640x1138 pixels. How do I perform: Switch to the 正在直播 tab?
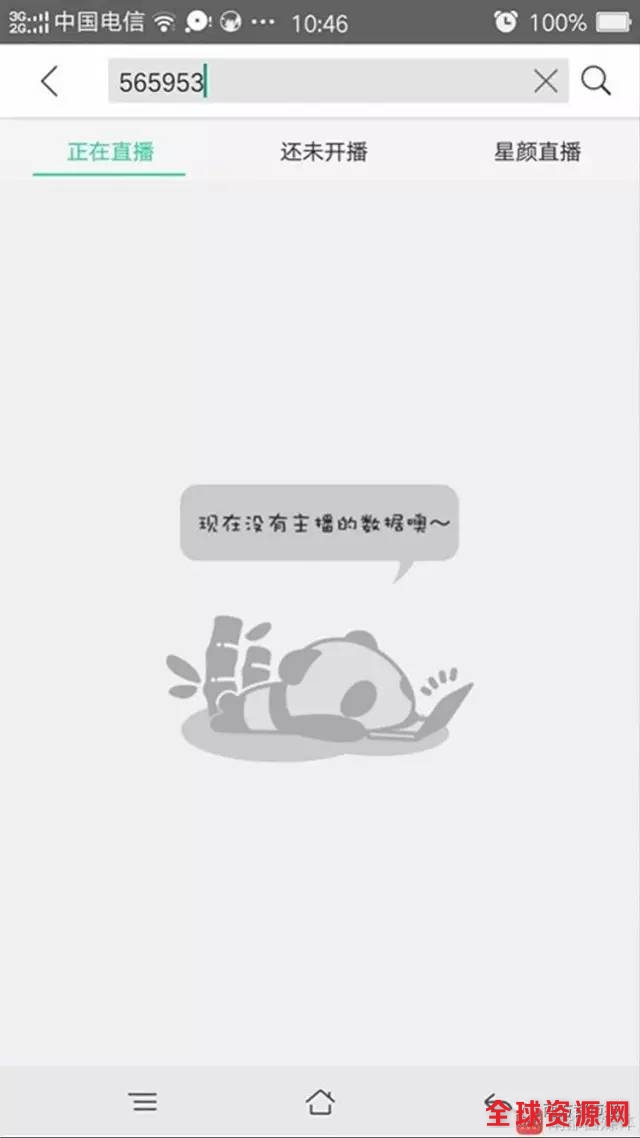[110, 152]
